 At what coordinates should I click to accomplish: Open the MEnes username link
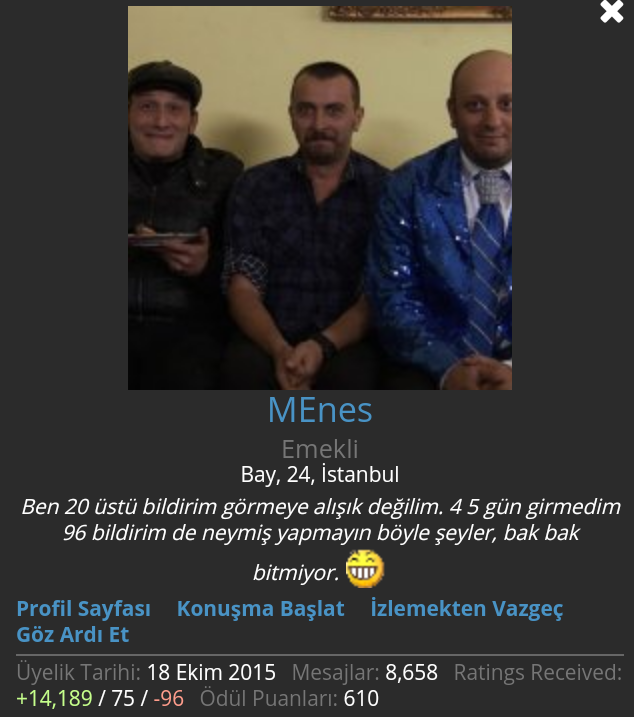tap(320, 410)
